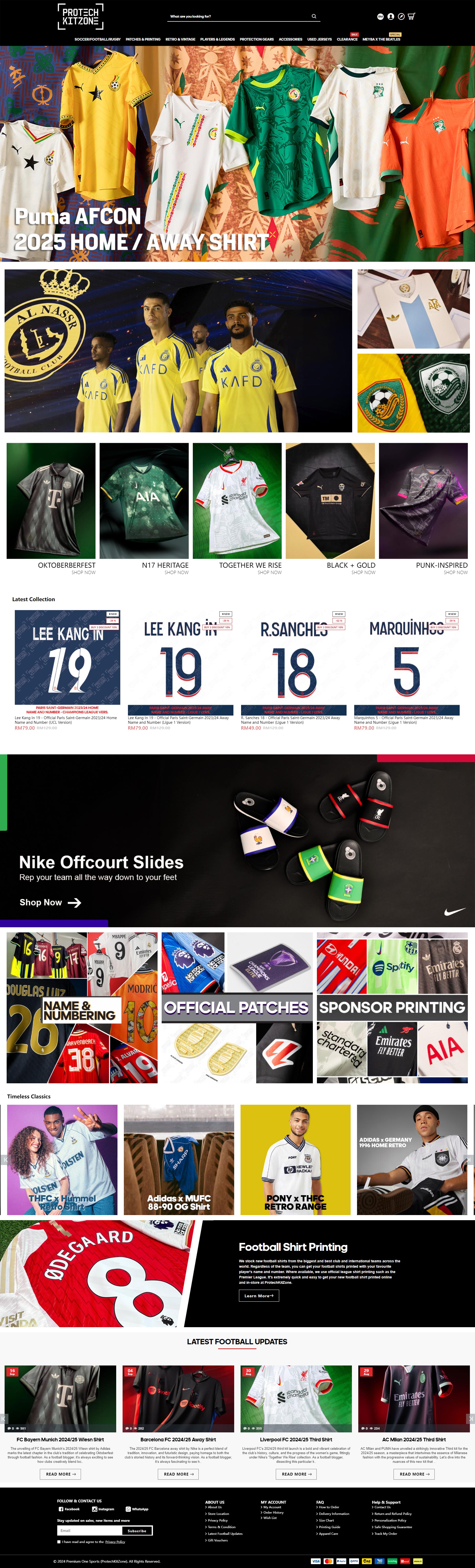
Task: Open the Adidas x MUFC 88-90 OG Shirt tile
Action: pos(179,1160)
